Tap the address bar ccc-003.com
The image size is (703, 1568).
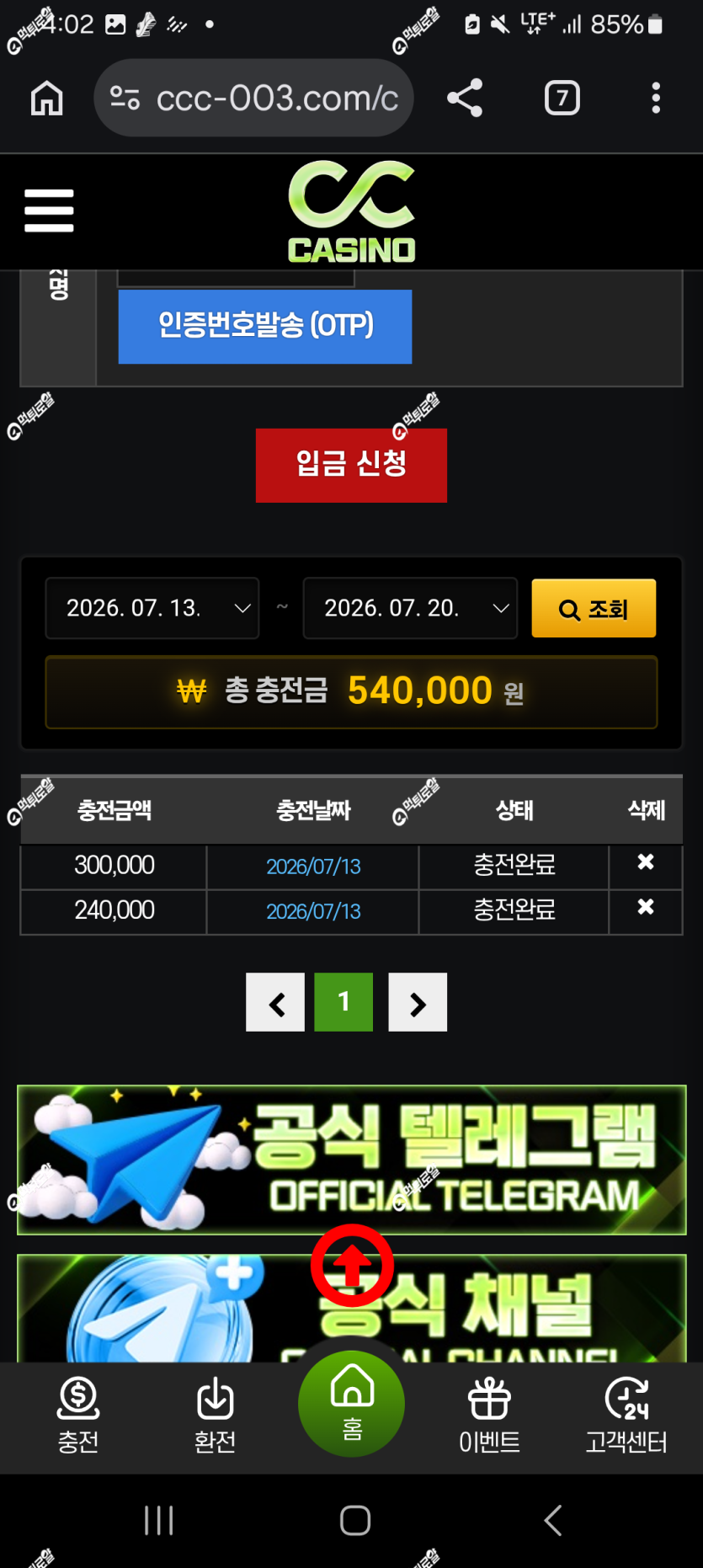point(253,99)
